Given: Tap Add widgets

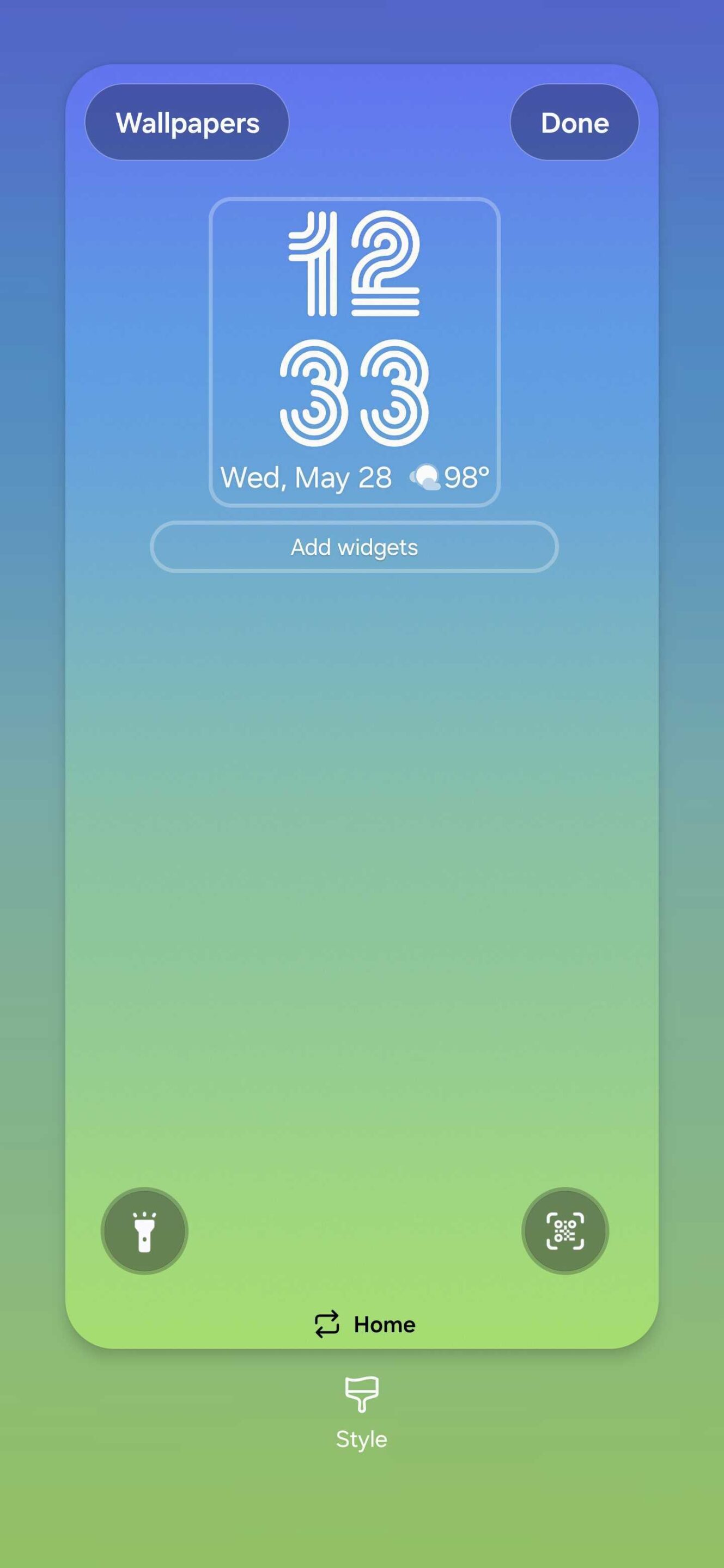Looking at the screenshot, I should coord(354,547).
